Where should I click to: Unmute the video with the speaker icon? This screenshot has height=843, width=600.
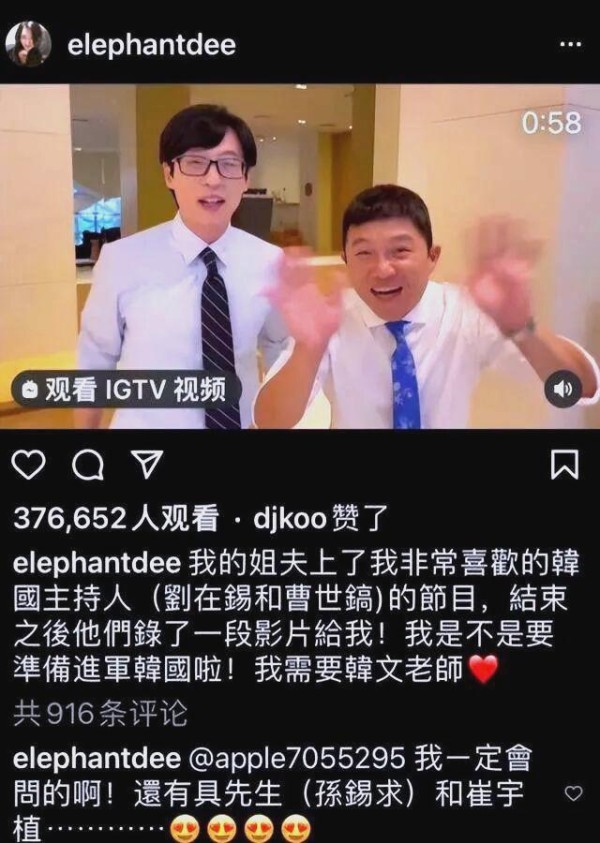click(563, 389)
